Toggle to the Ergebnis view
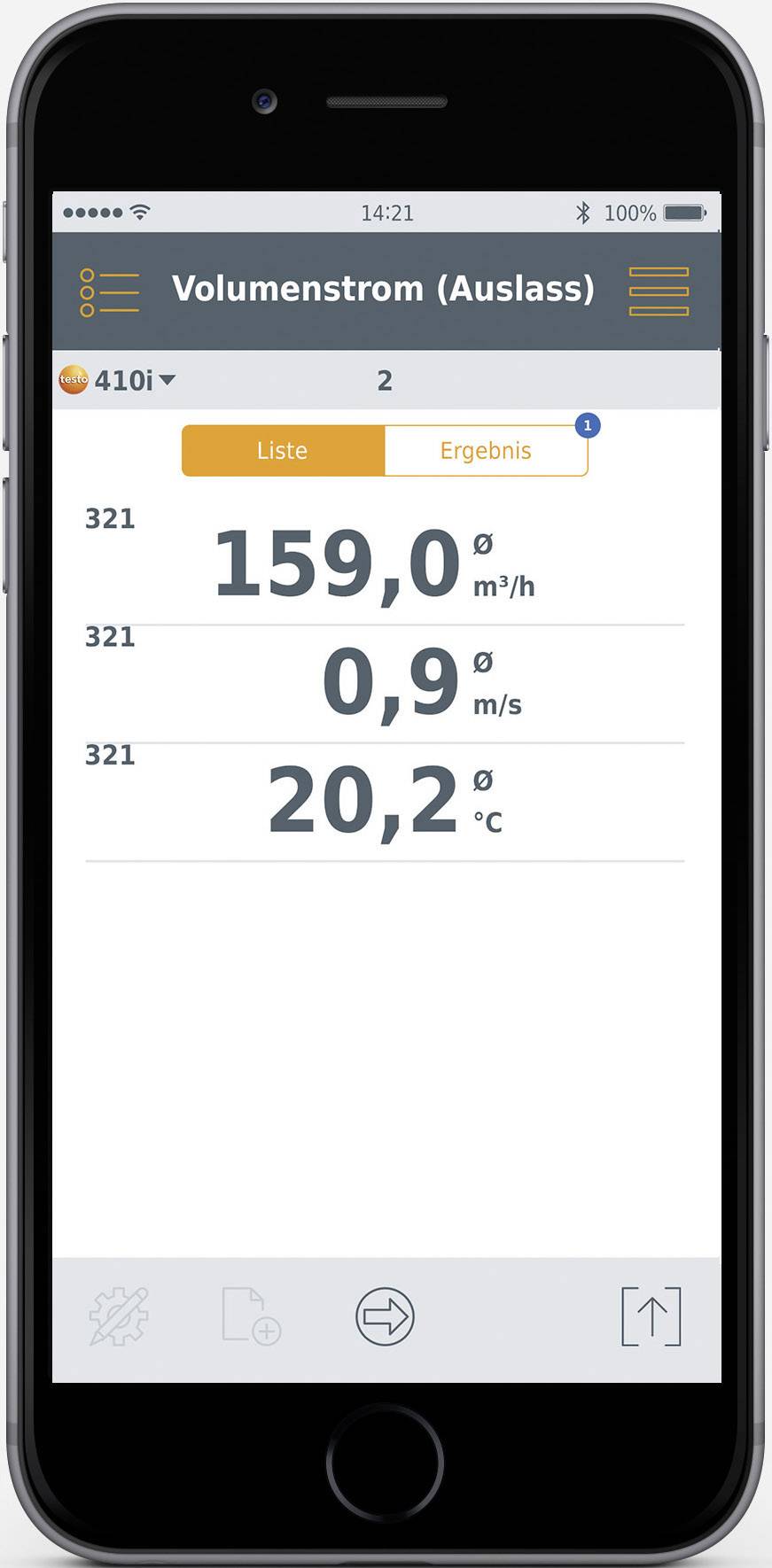This screenshot has height=1568, width=772. pyautogui.click(x=486, y=450)
